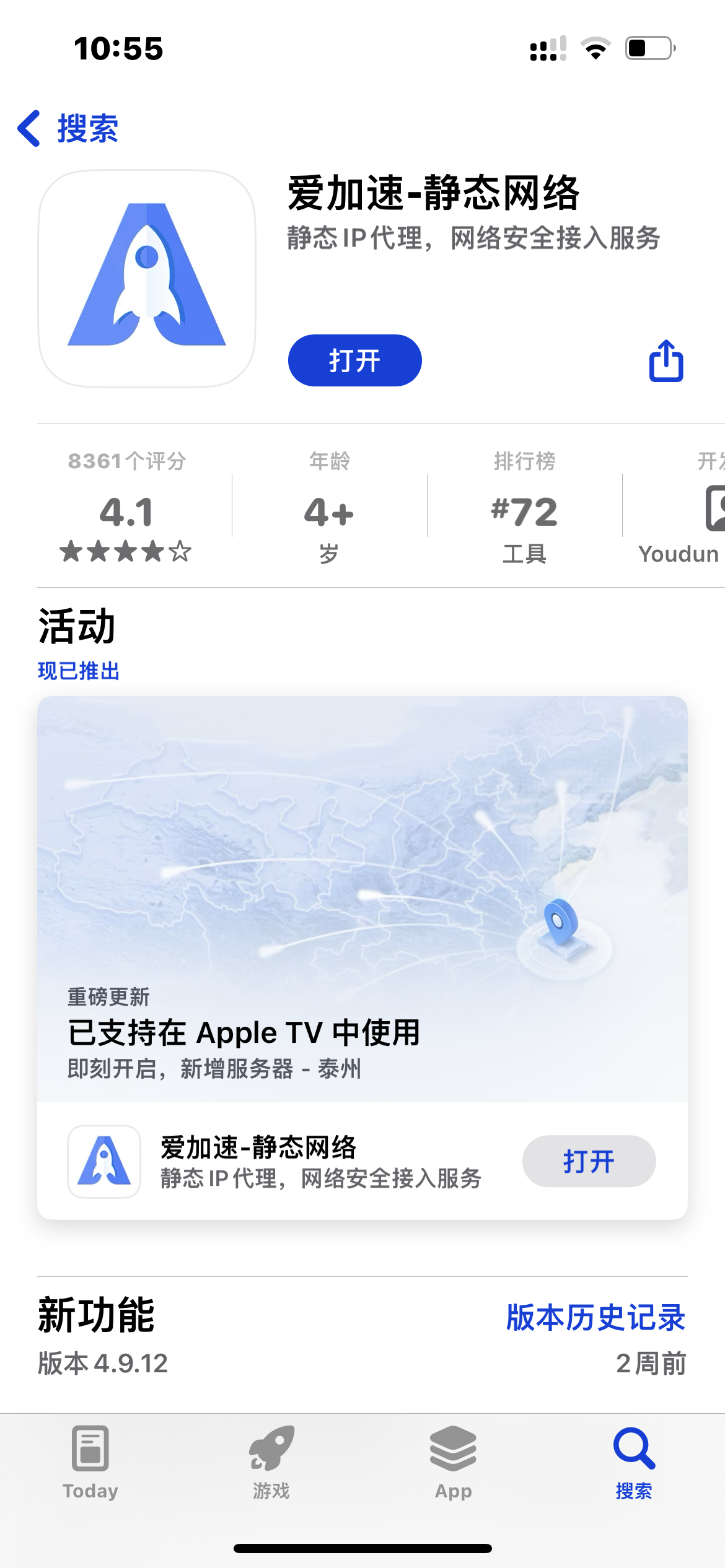The image size is (725, 1568).
Task: Open the share sheet icon
Action: [666, 361]
